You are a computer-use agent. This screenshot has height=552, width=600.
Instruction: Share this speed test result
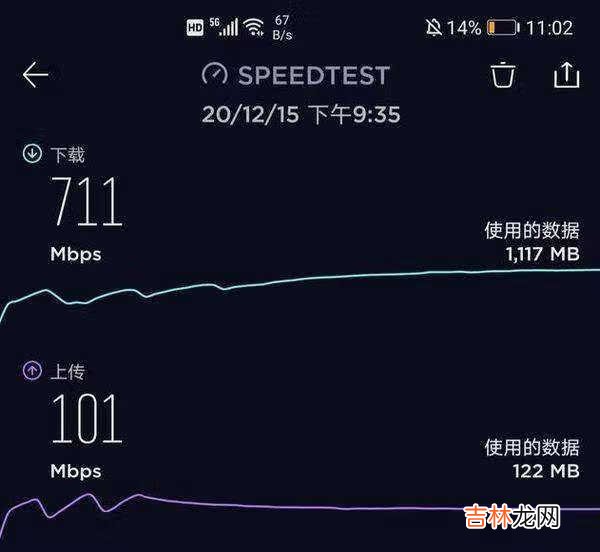pos(565,75)
